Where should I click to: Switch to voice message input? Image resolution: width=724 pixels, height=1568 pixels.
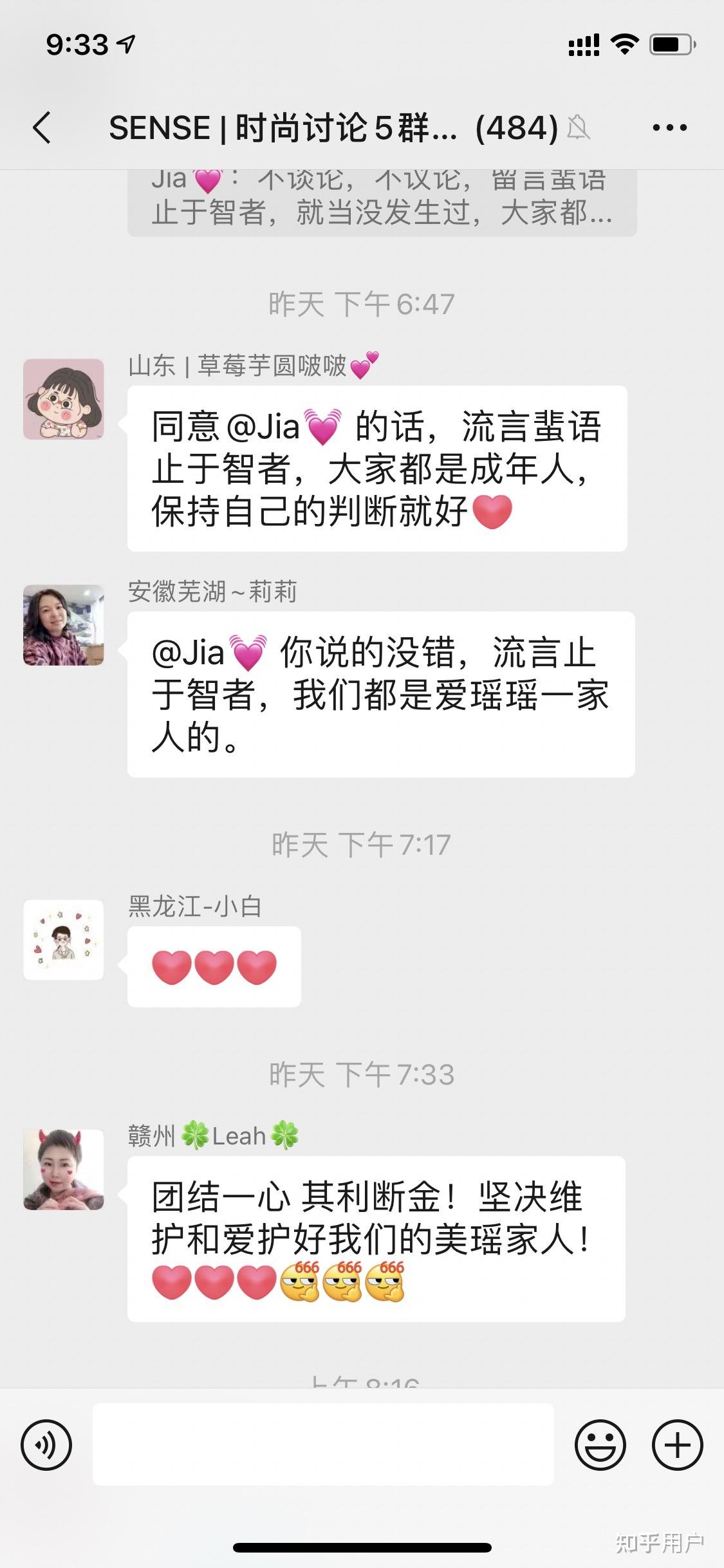coord(46,1445)
